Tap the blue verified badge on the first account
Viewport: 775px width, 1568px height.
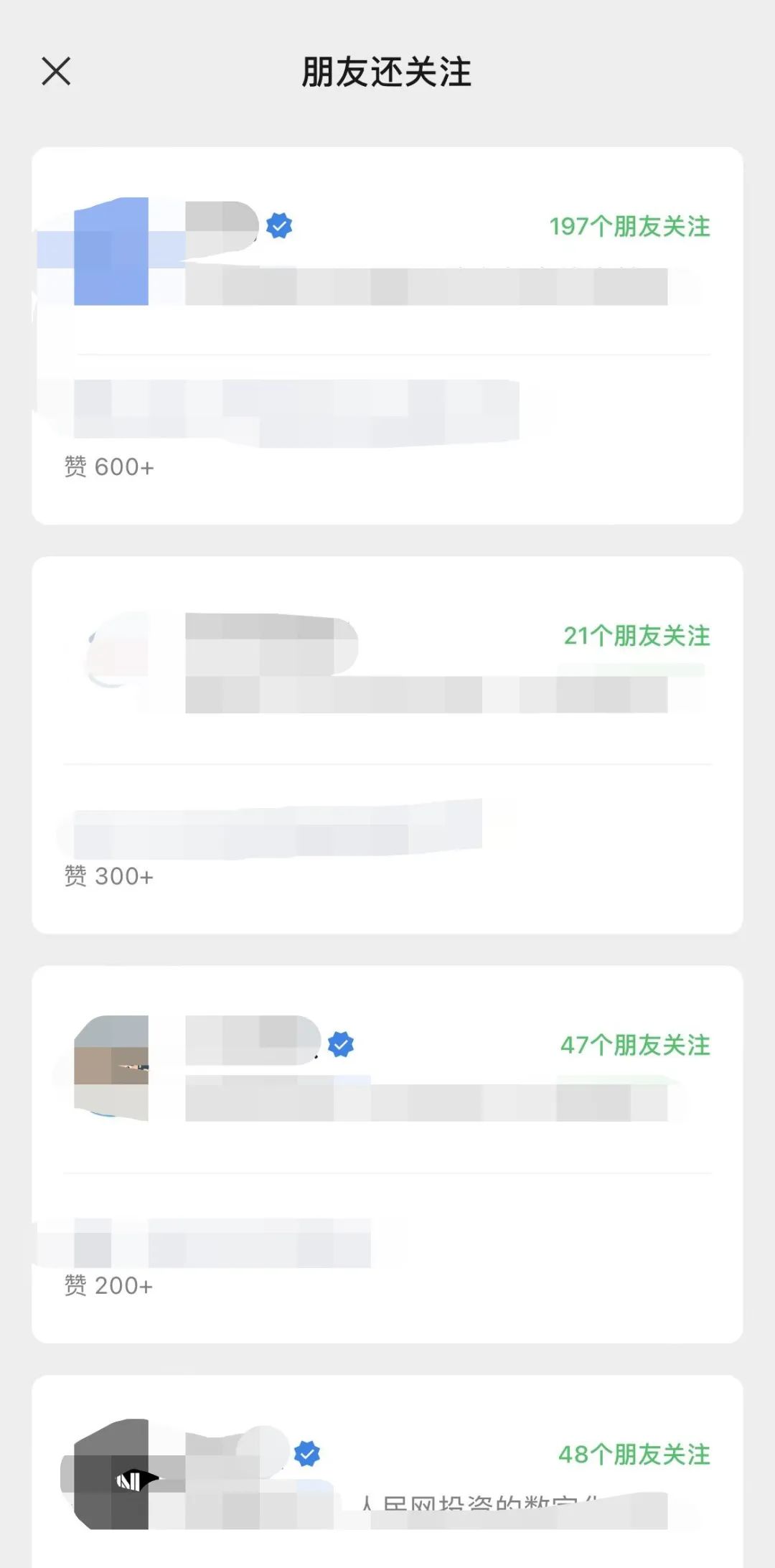click(x=280, y=225)
